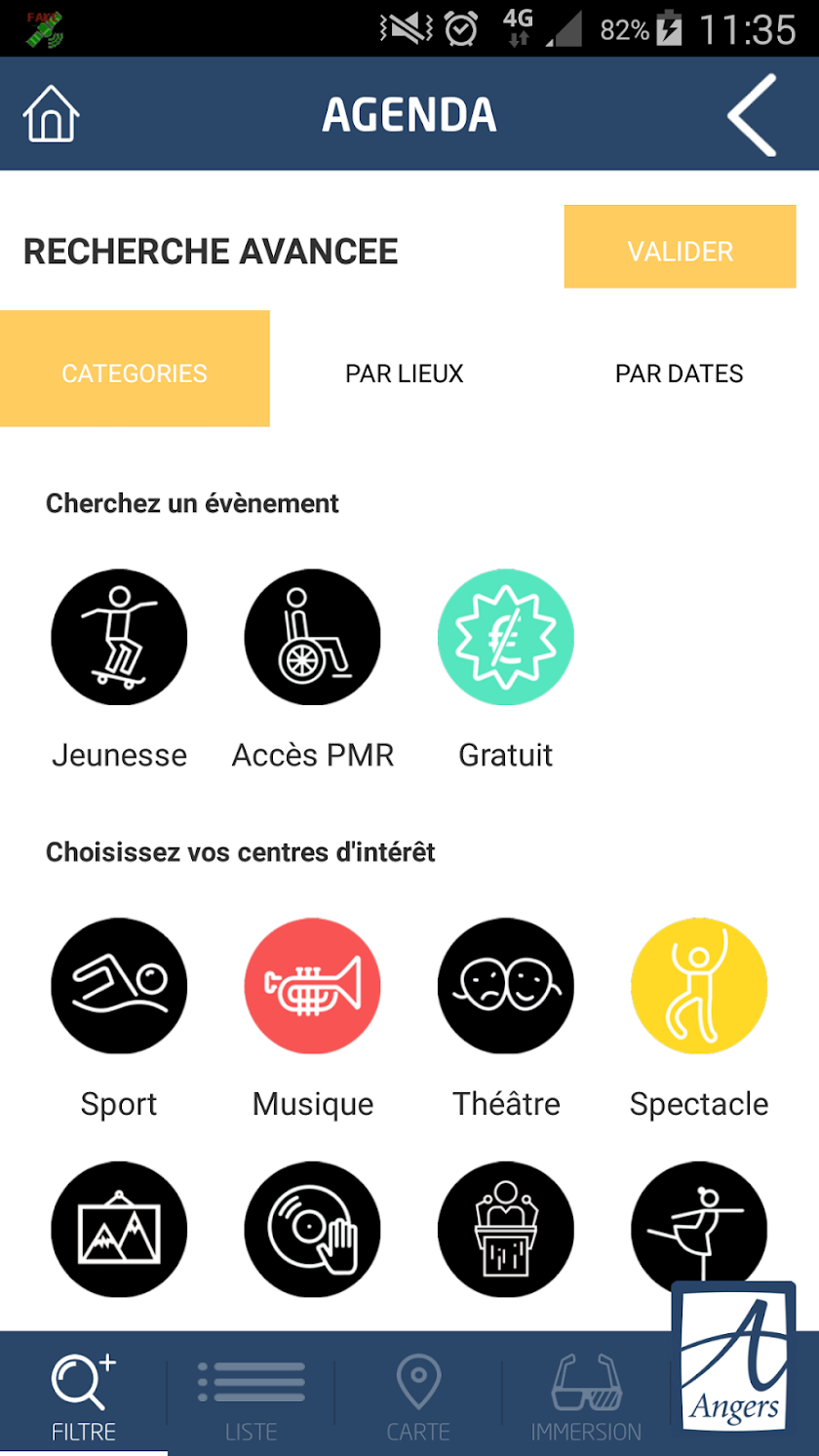Open the Liste view

(251, 1397)
